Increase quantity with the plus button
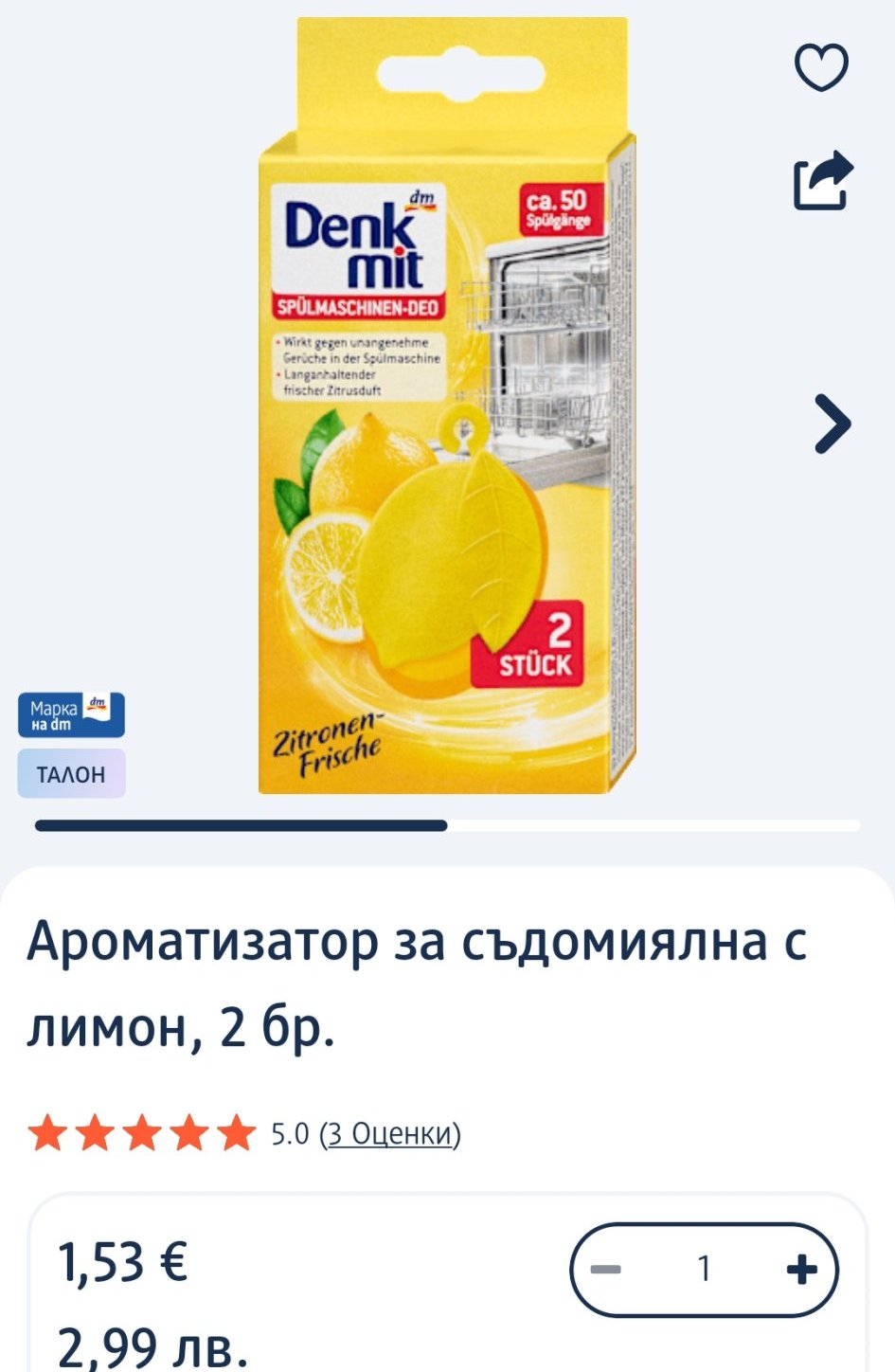 tap(801, 1269)
